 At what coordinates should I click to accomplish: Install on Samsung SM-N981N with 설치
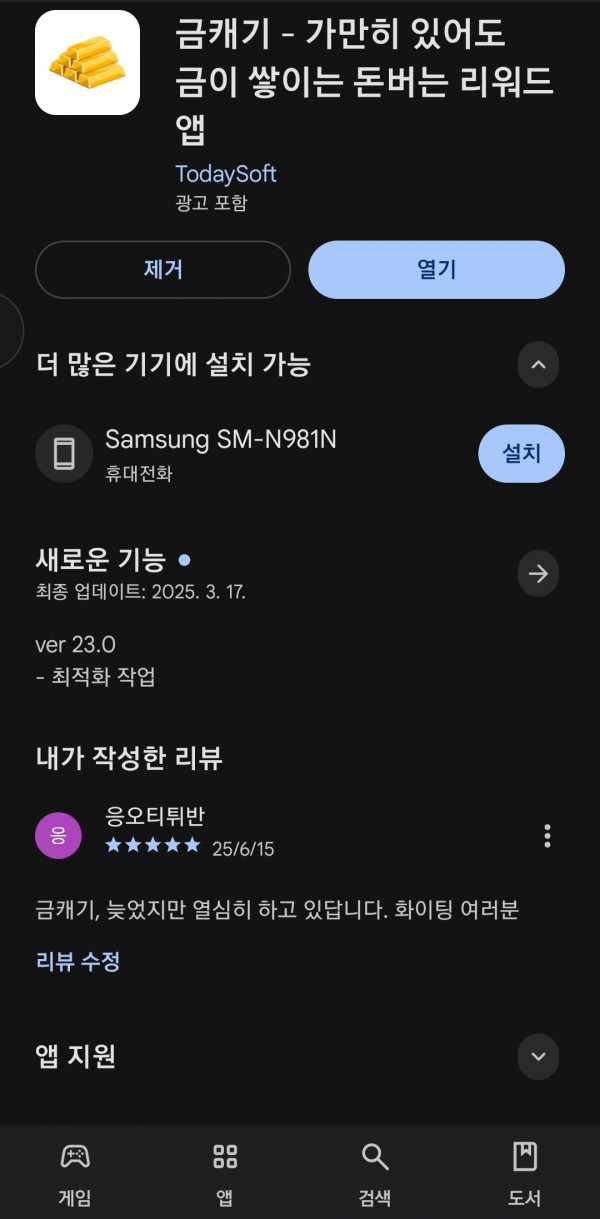tap(521, 453)
